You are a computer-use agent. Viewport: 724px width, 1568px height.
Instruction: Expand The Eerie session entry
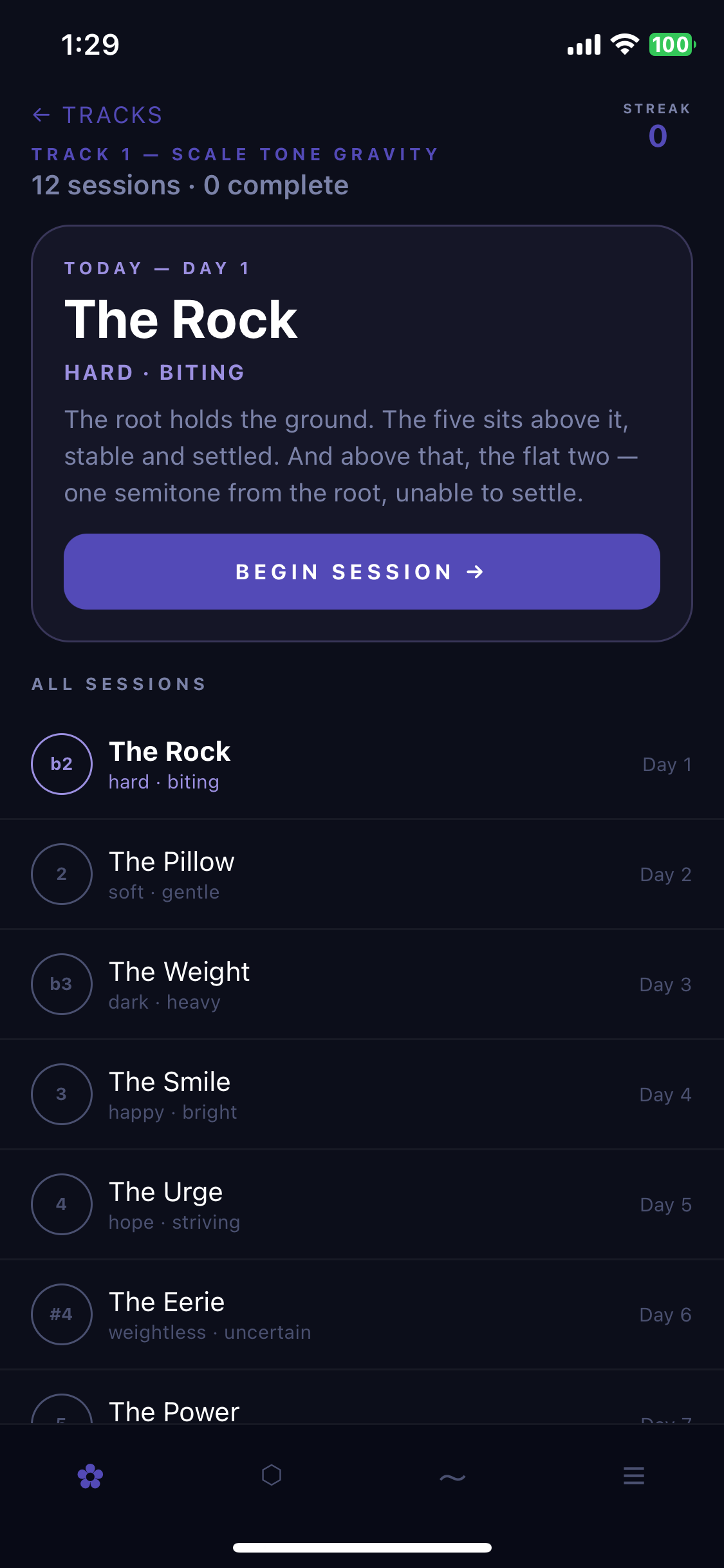click(360, 1314)
